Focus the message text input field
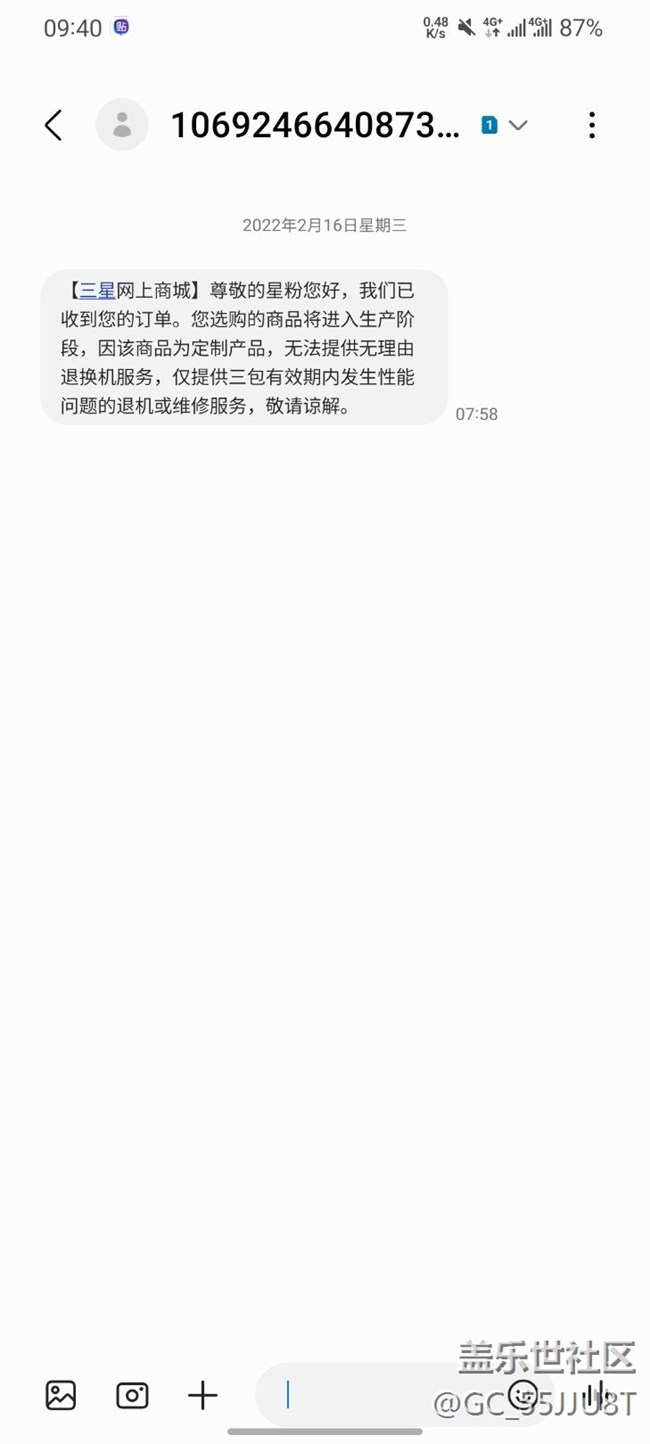 pos(380,1395)
